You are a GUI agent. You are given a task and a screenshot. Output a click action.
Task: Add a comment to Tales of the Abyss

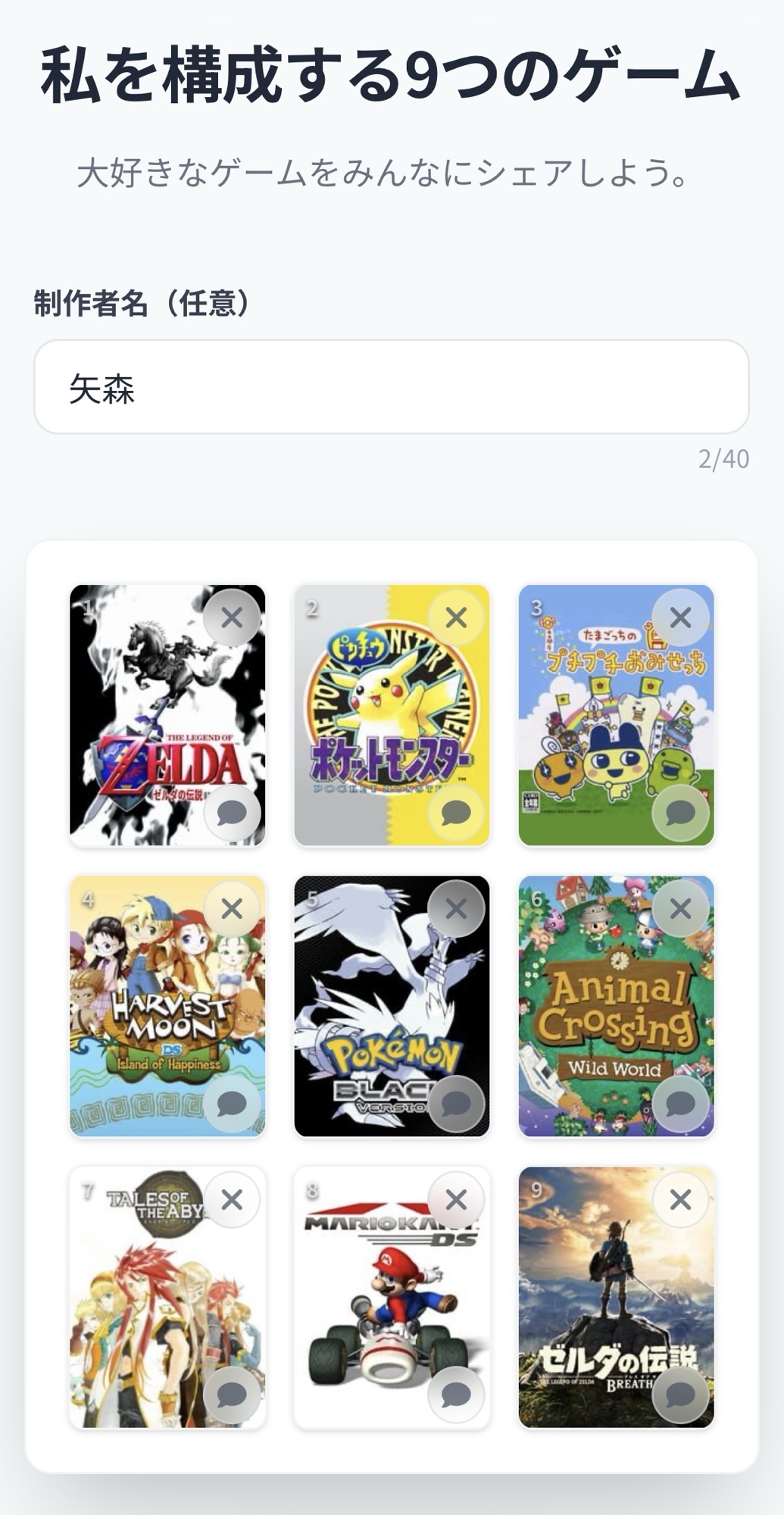click(232, 1395)
